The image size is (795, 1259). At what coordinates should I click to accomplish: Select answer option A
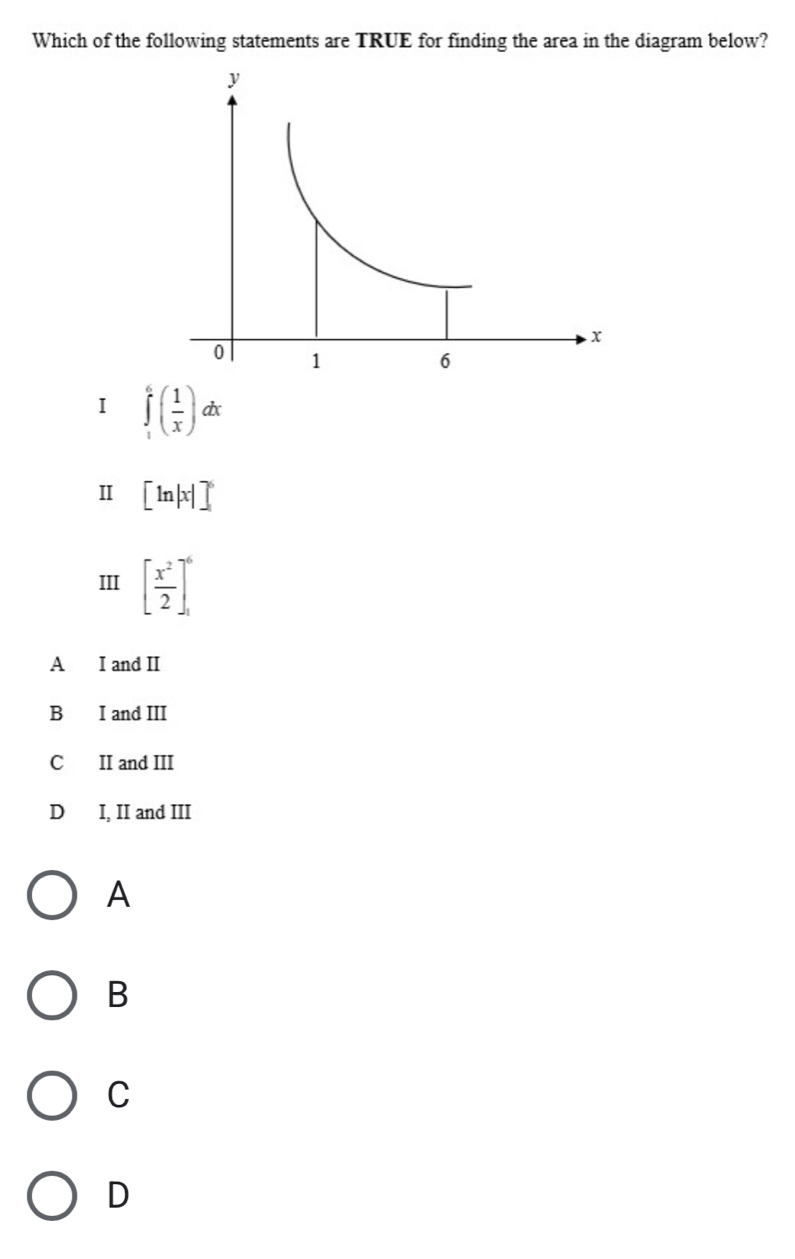point(52,895)
